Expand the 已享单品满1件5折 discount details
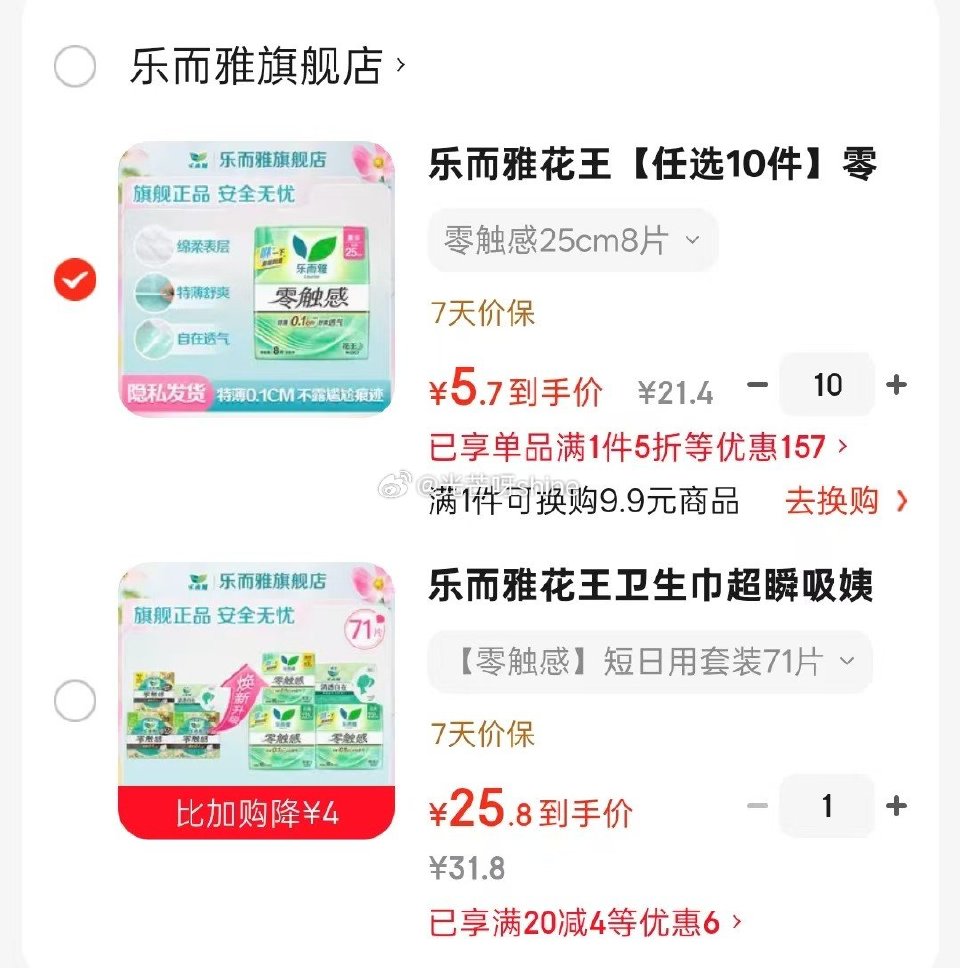Image resolution: width=960 pixels, height=968 pixels. [630, 449]
